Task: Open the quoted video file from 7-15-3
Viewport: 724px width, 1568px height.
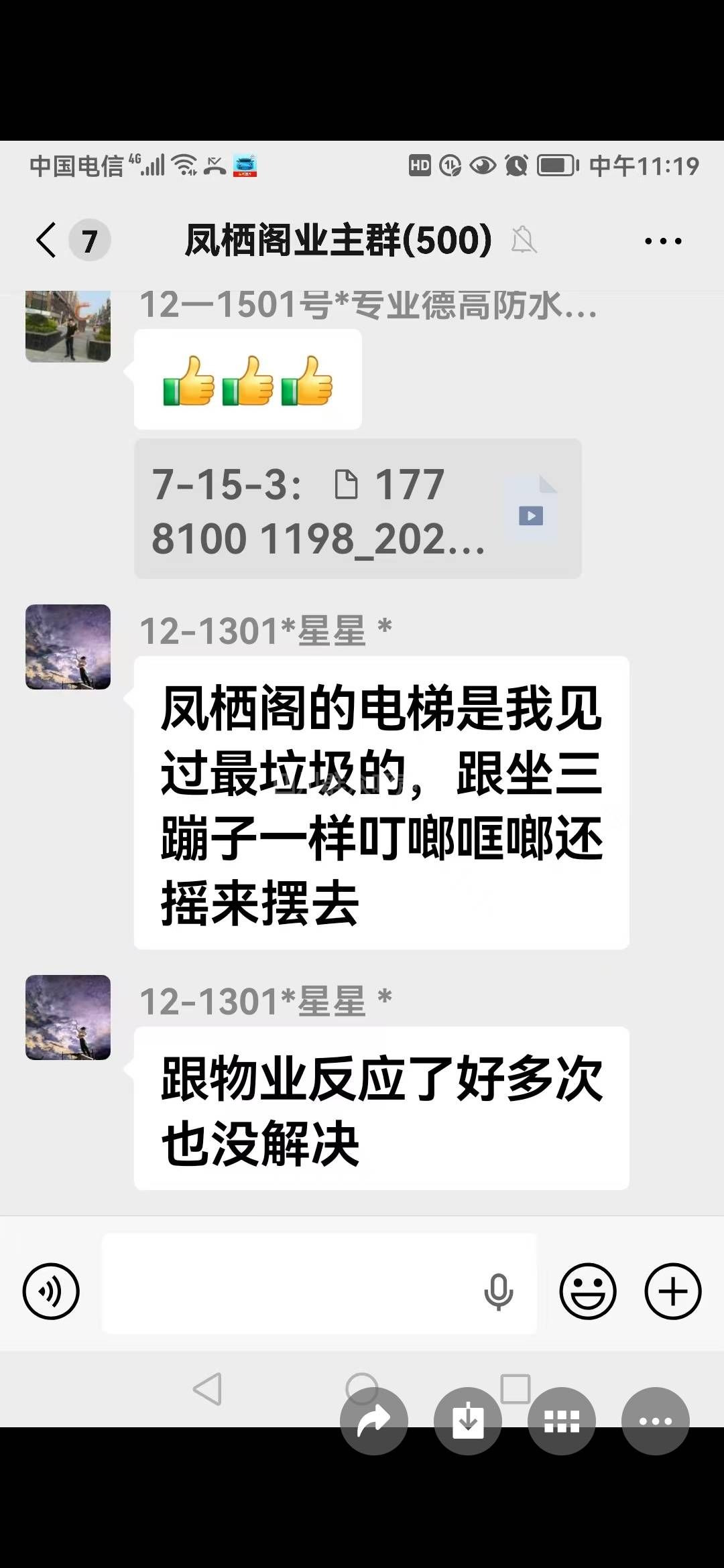Action: coord(357,509)
